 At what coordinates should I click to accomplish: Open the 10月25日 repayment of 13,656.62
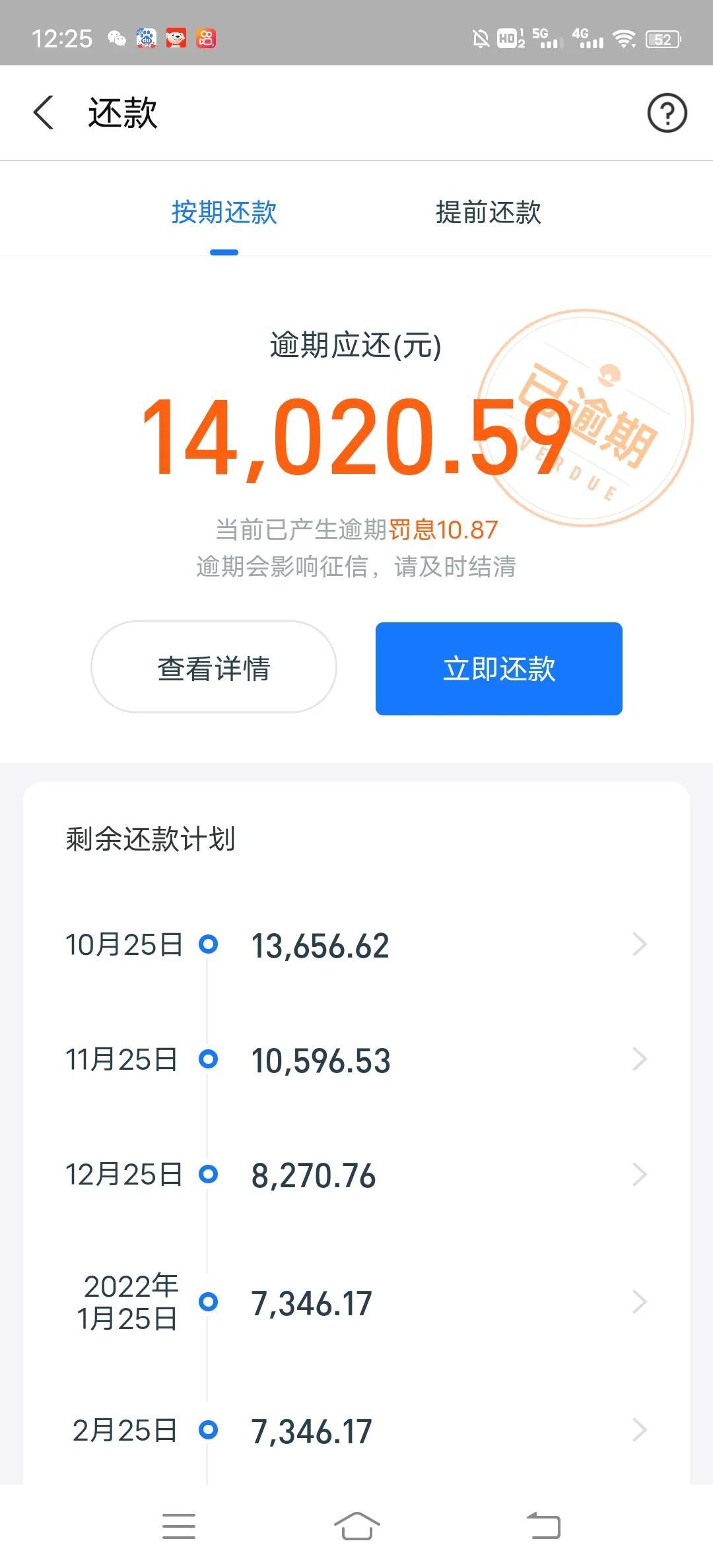pyautogui.click(x=356, y=944)
